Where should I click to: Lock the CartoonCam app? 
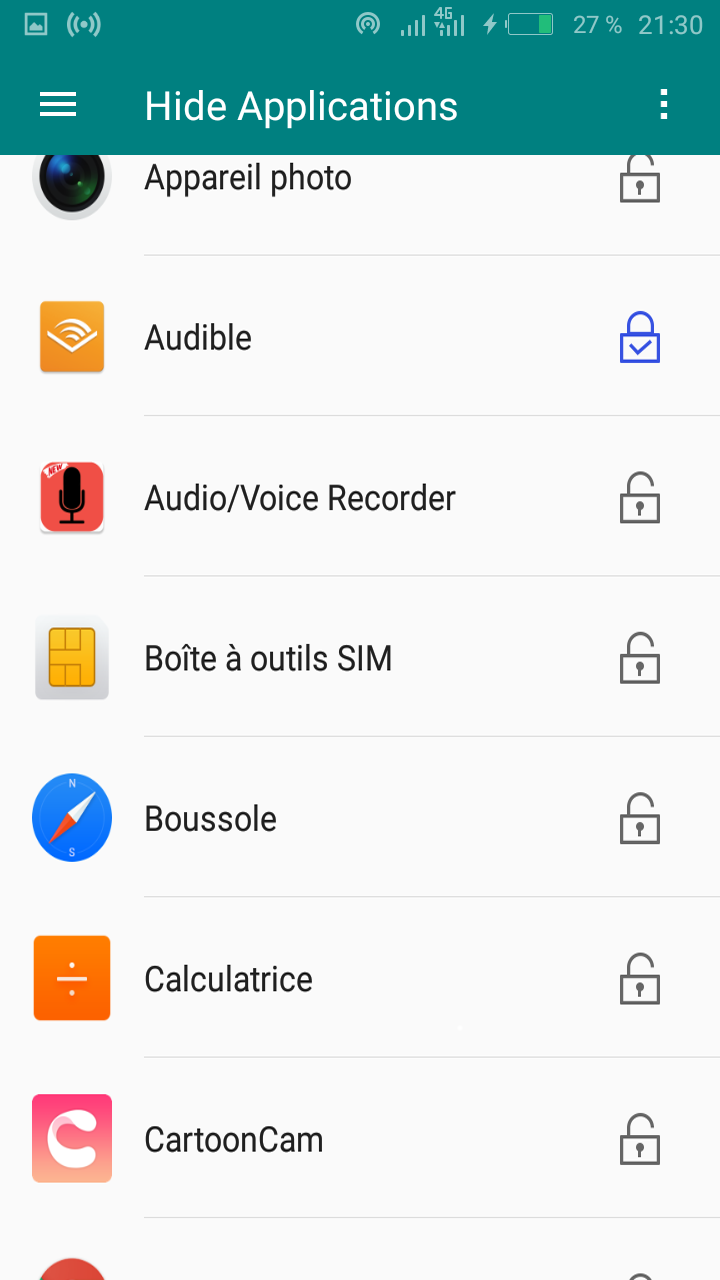click(x=640, y=1139)
